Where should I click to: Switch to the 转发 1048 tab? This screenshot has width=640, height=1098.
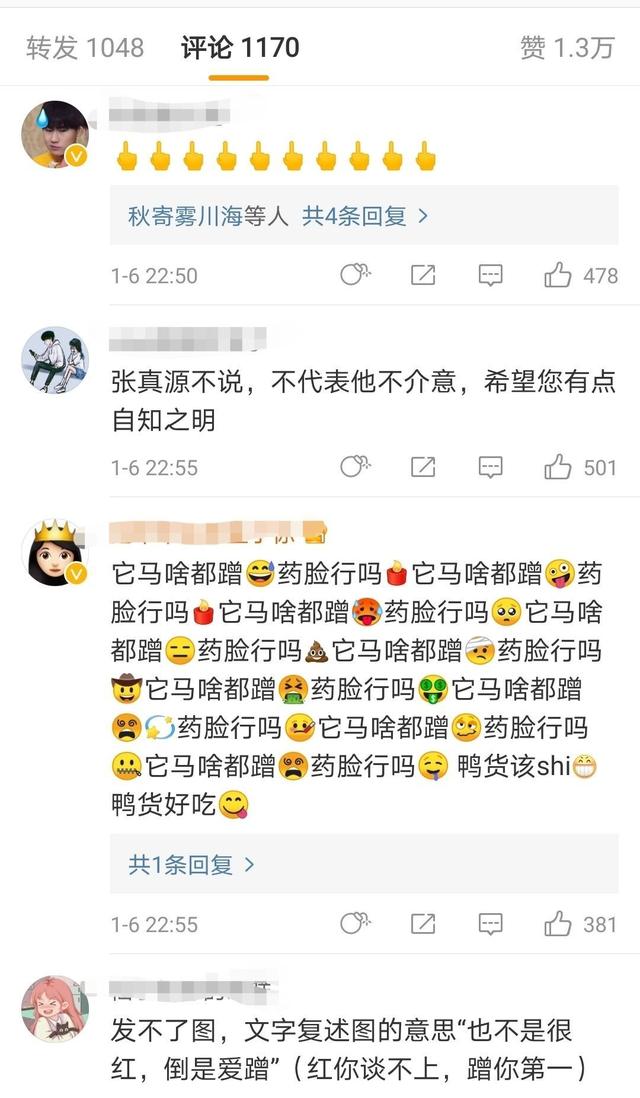click(85, 47)
